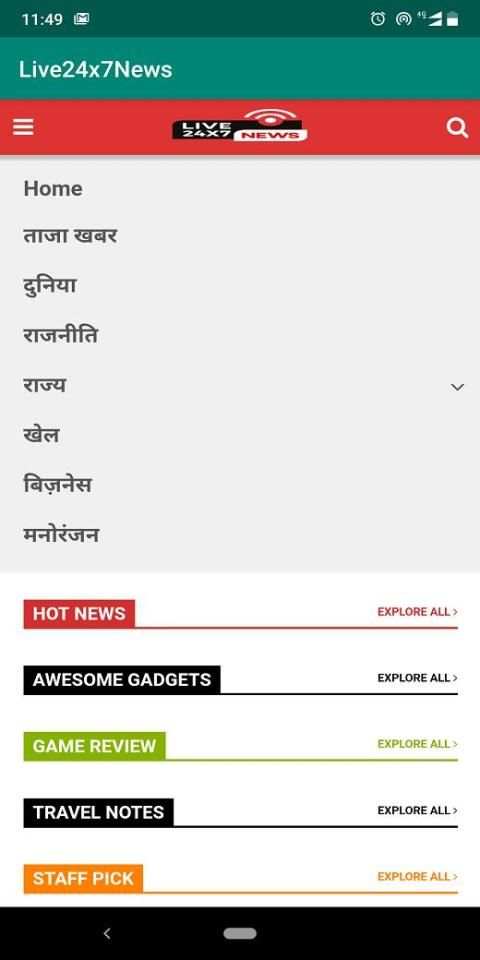Tap the system home pill
This screenshot has height=960, width=480.
[x=239, y=933]
